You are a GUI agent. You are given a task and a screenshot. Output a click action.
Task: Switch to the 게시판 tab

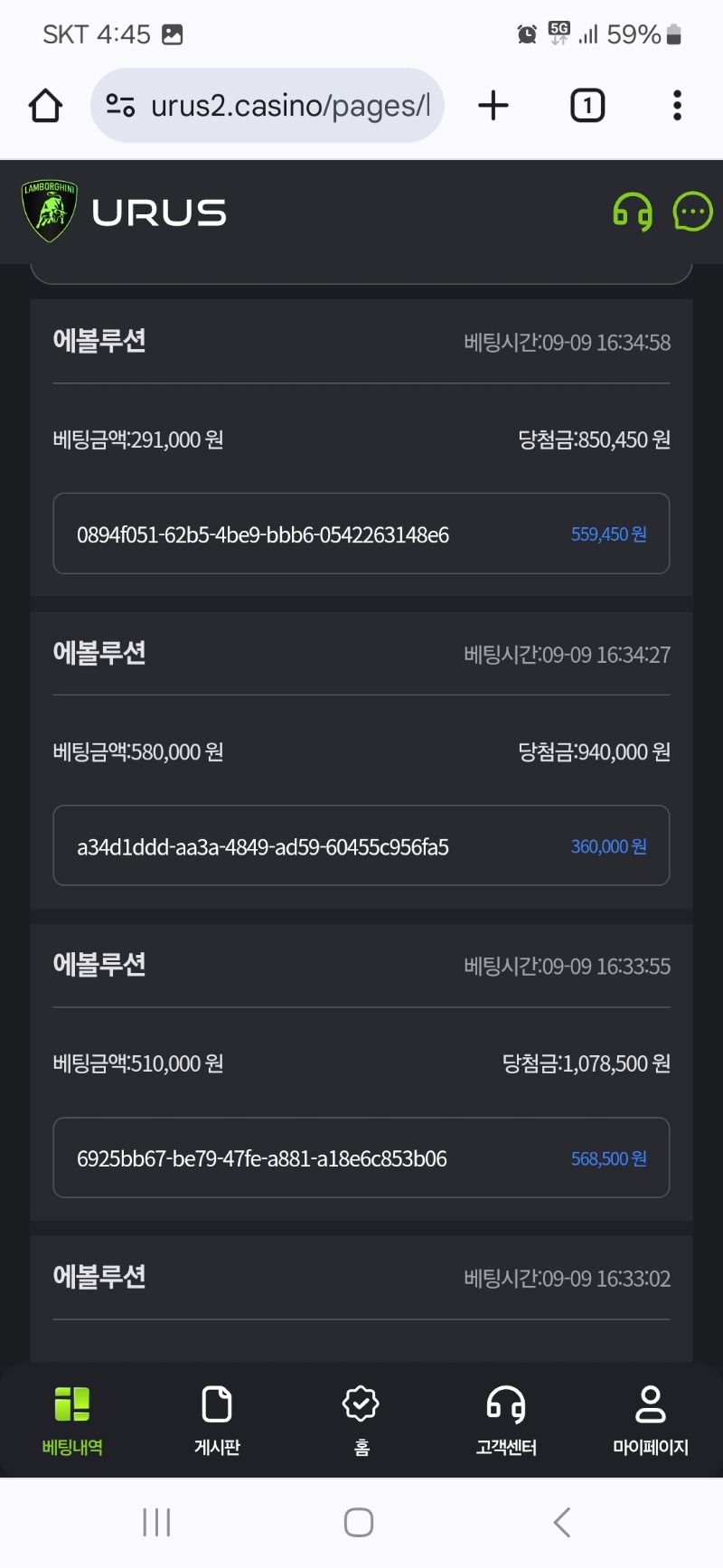tap(217, 1421)
